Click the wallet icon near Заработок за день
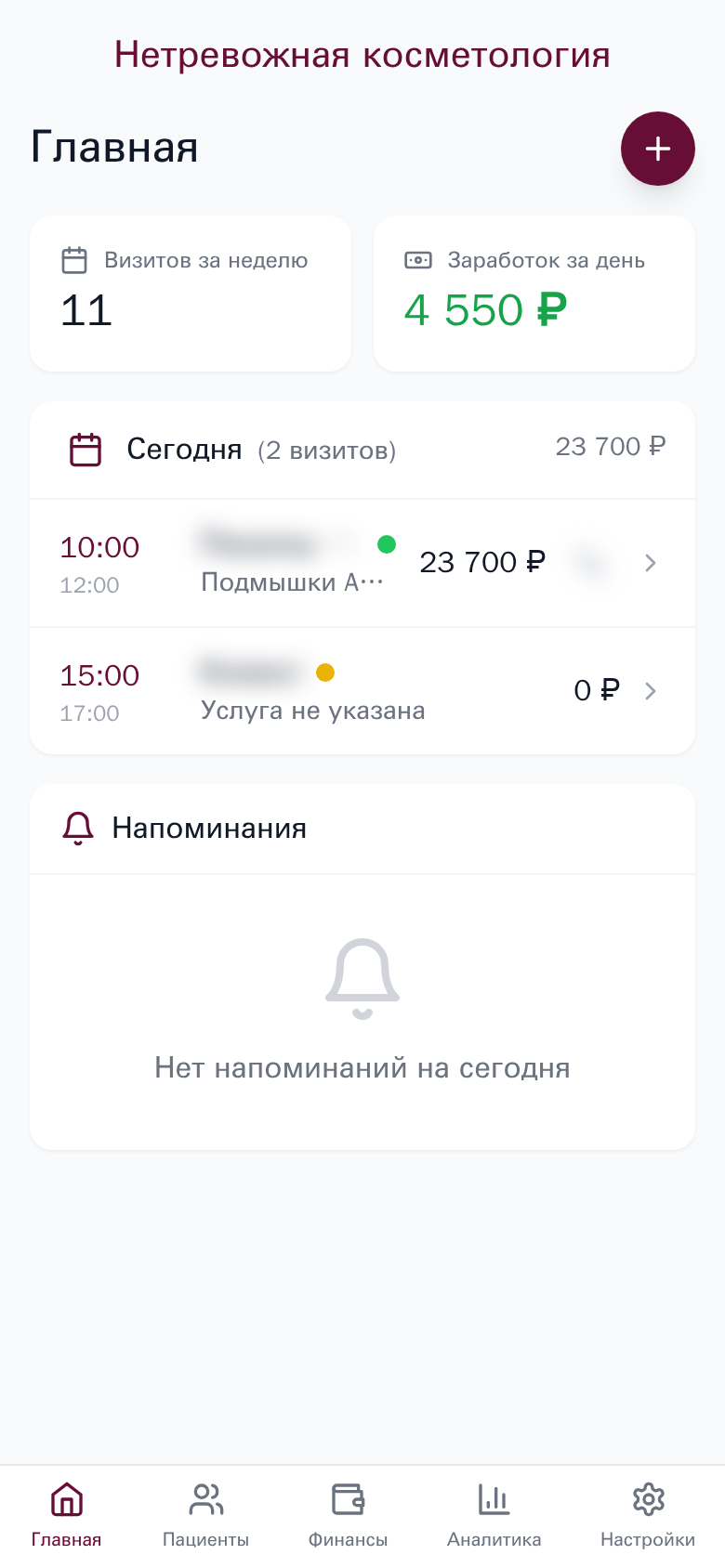Screen dimensions: 725x1568 point(419,260)
